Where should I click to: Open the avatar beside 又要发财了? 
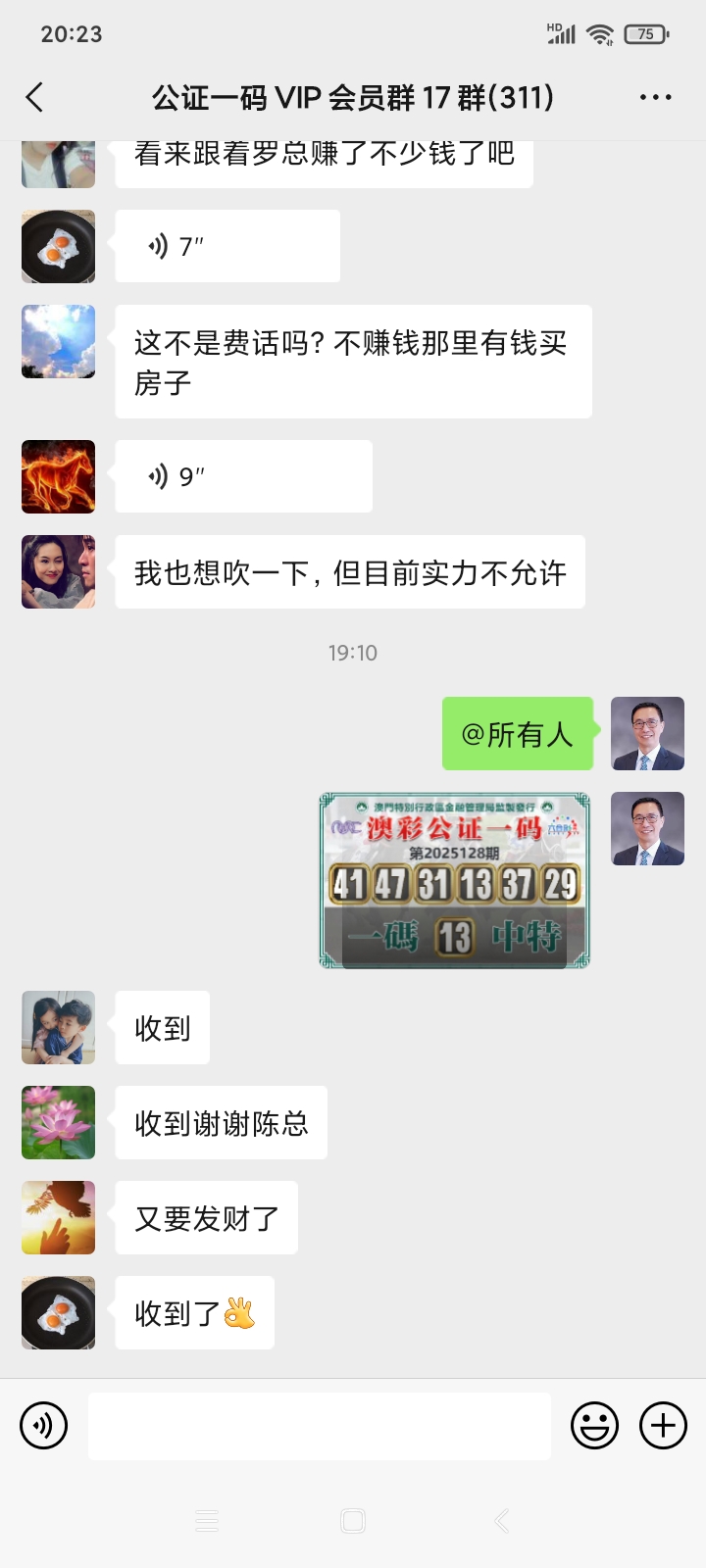59,1217
